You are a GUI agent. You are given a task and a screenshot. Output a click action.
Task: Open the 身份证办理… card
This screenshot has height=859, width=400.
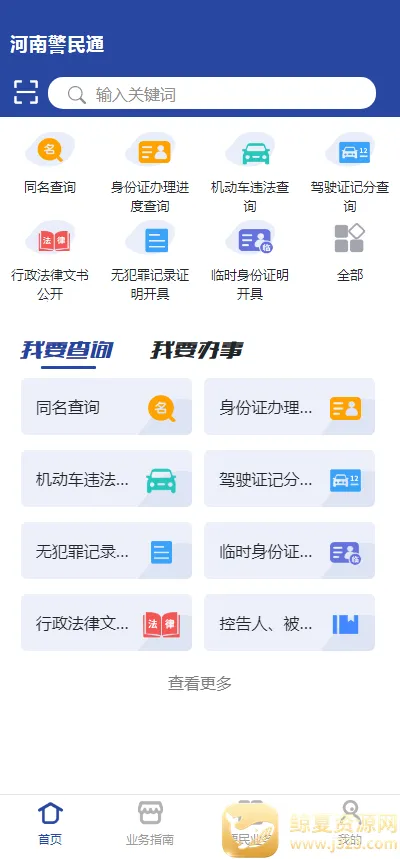[x=289, y=406]
